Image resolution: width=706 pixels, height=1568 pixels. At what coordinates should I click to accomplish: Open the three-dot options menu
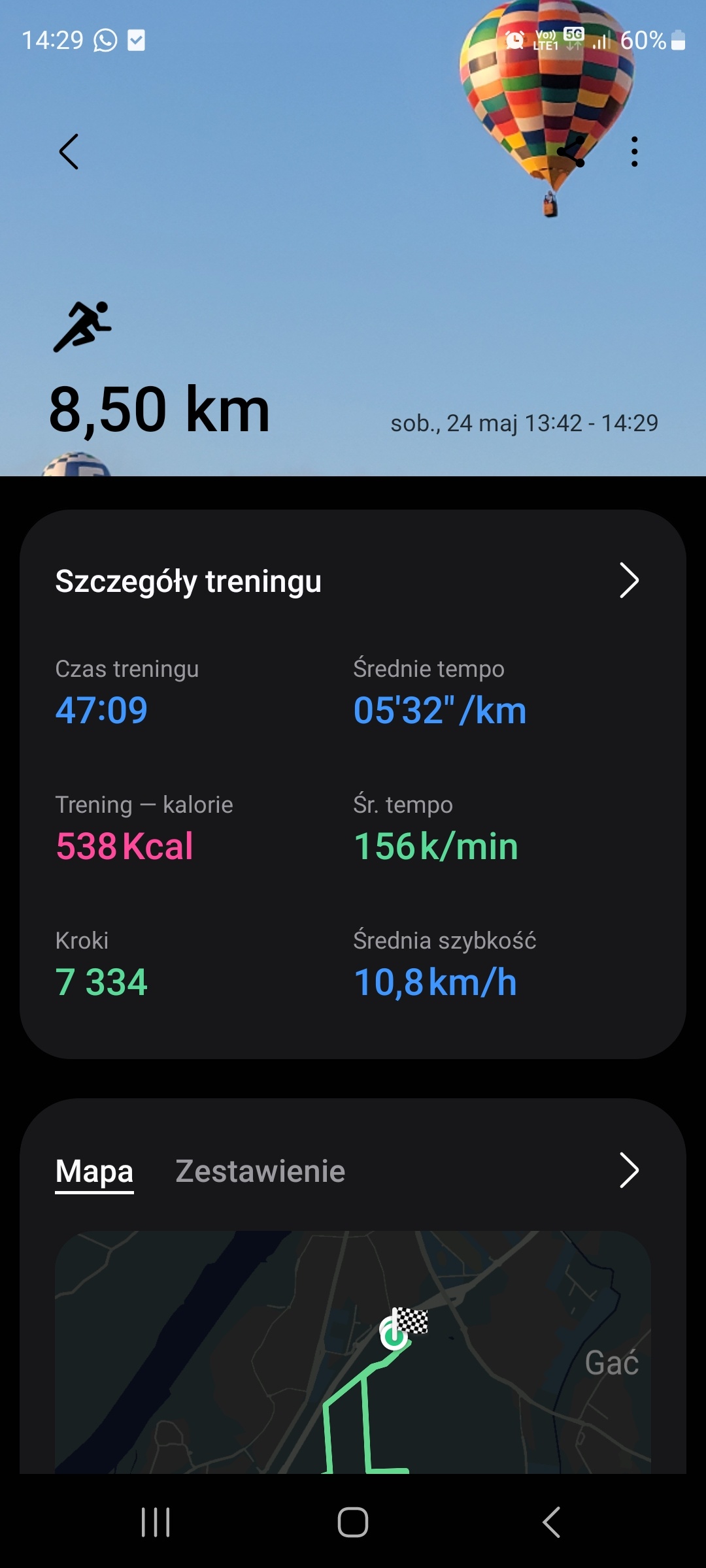(x=633, y=152)
